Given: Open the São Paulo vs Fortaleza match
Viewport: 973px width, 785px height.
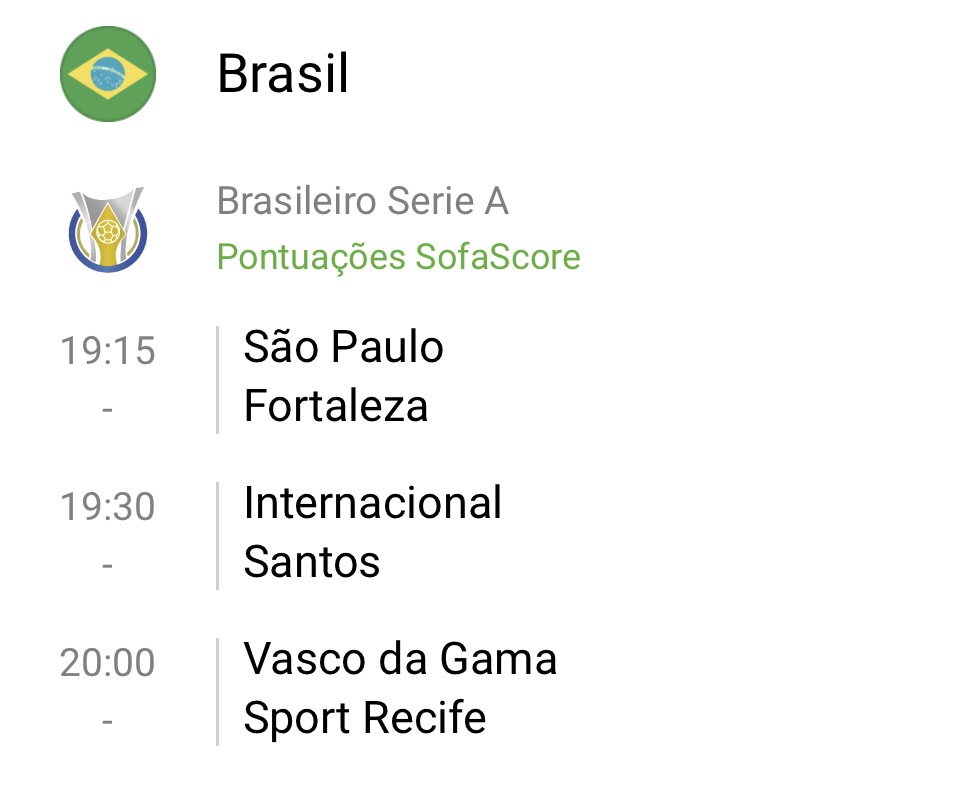Looking at the screenshot, I should pyautogui.click(x=343, y=377).
